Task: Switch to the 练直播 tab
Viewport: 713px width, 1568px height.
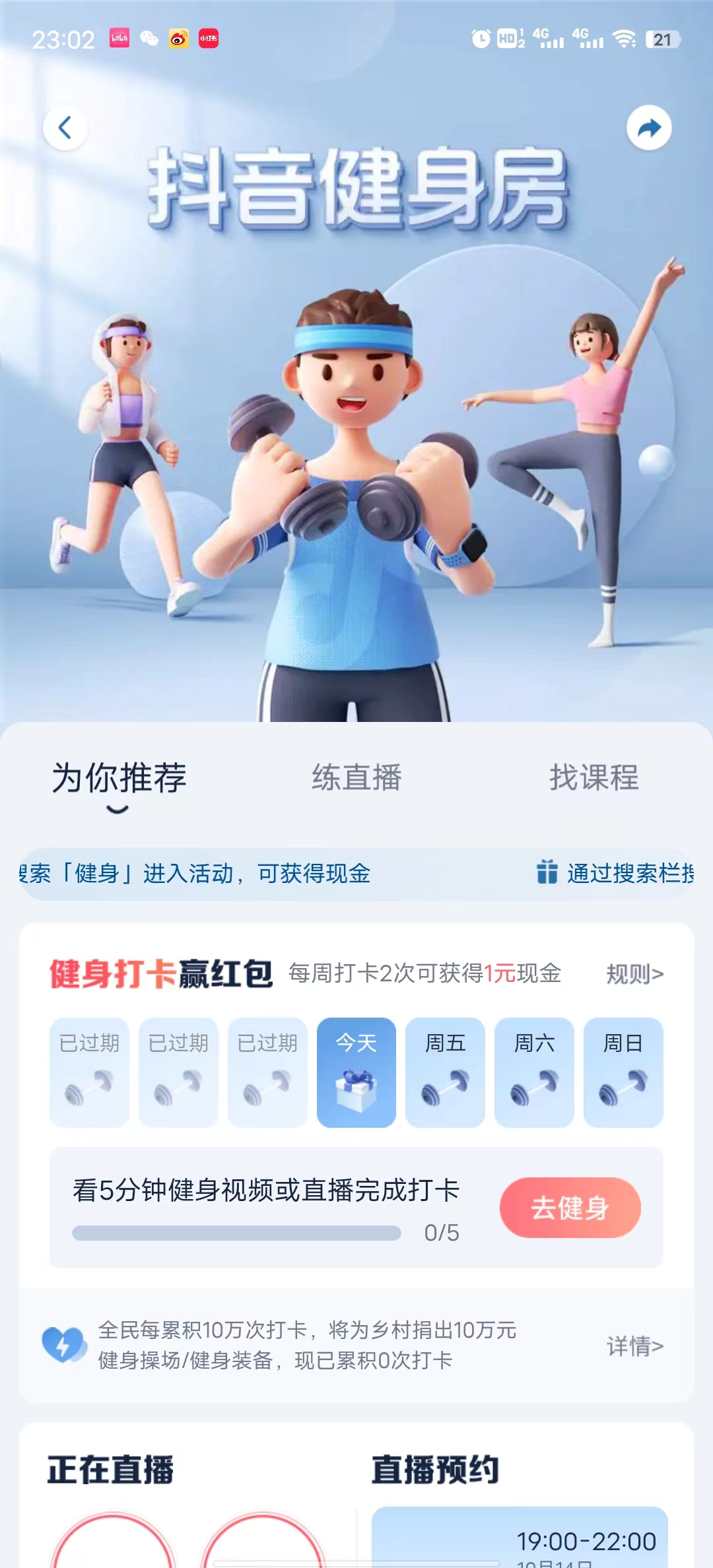Action: click(x=356, y=777)
